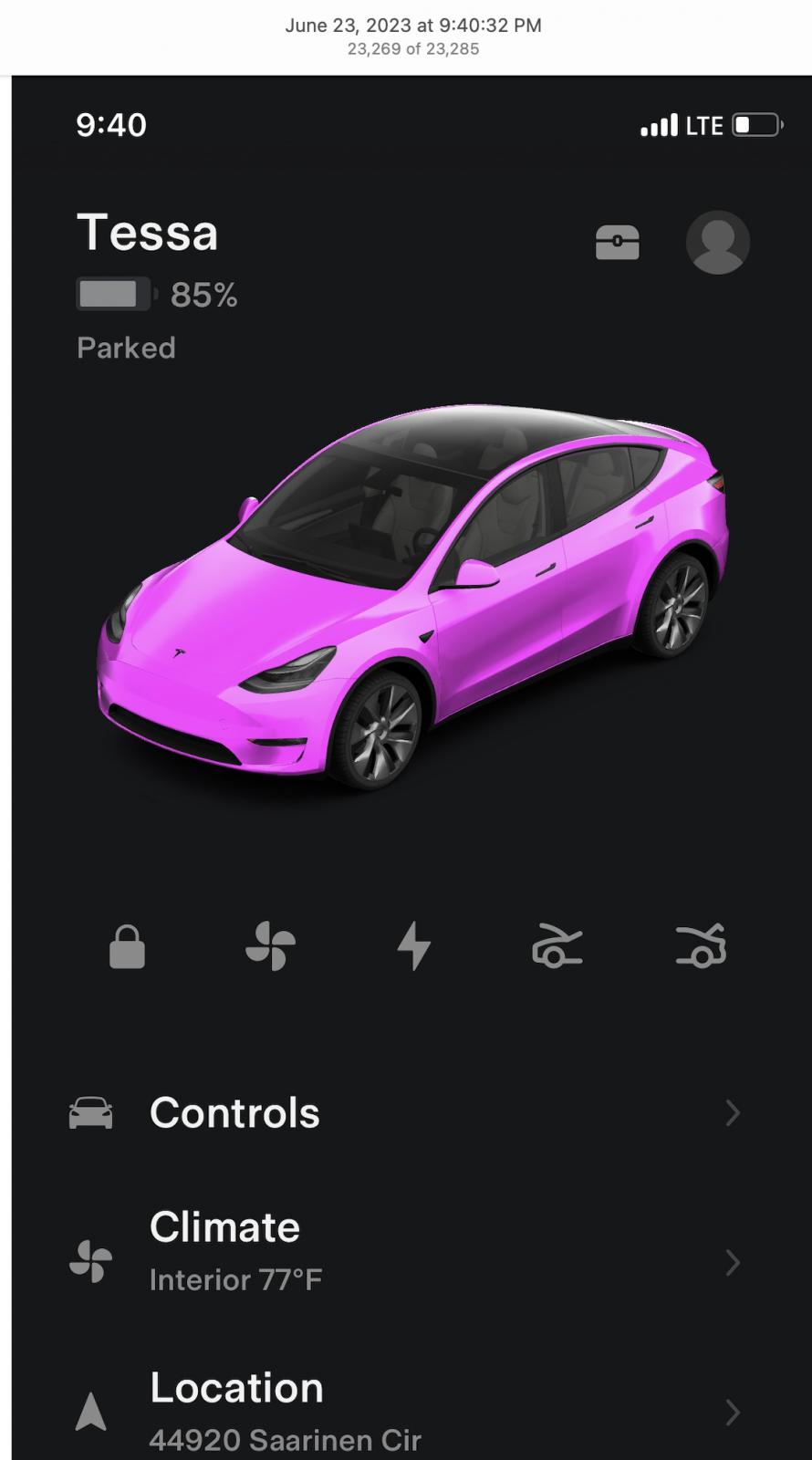The width and height of the screenshot is (812, 1460).
Task: Open the rear trunk with trunk icon
Action: click(x=701, y=945)
